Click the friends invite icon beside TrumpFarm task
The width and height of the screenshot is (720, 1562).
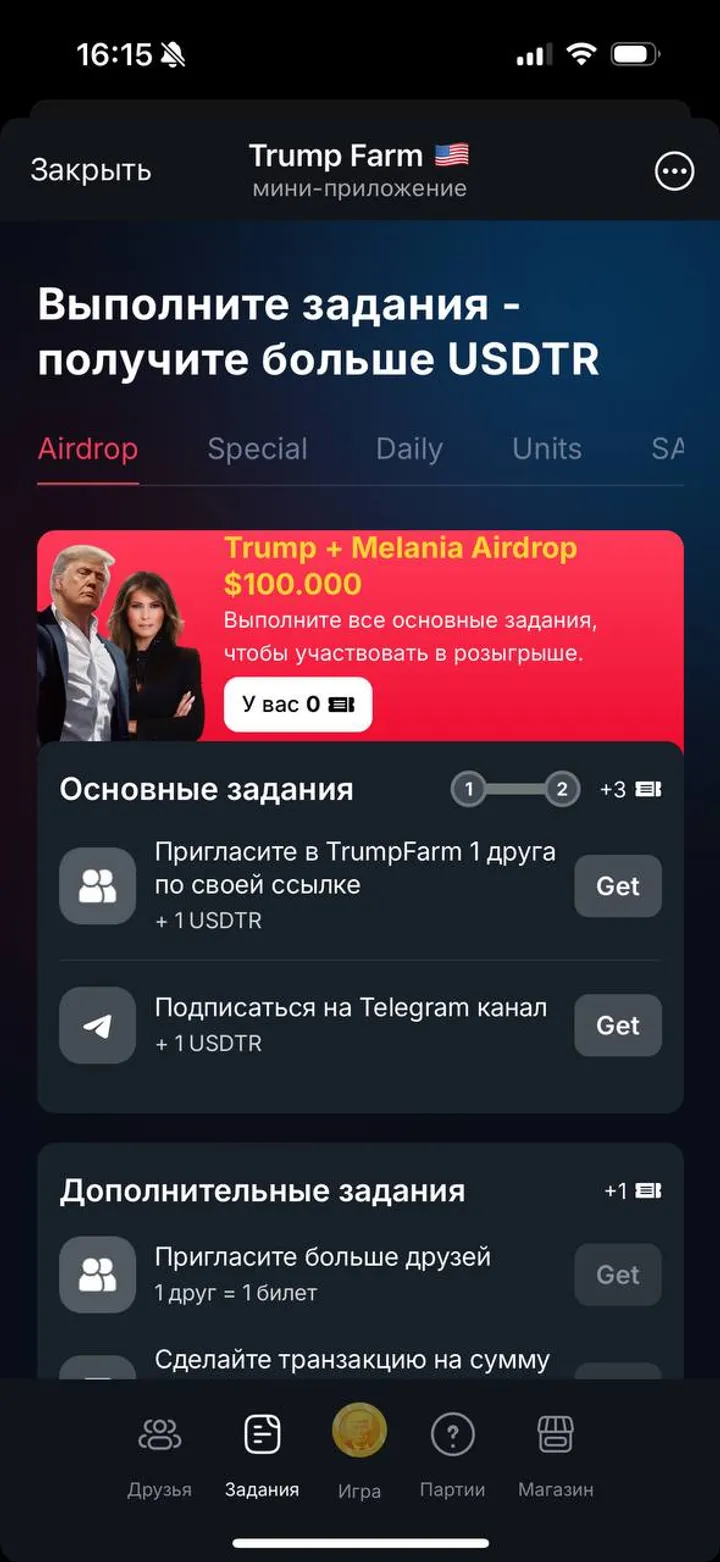tap(97, 886)
